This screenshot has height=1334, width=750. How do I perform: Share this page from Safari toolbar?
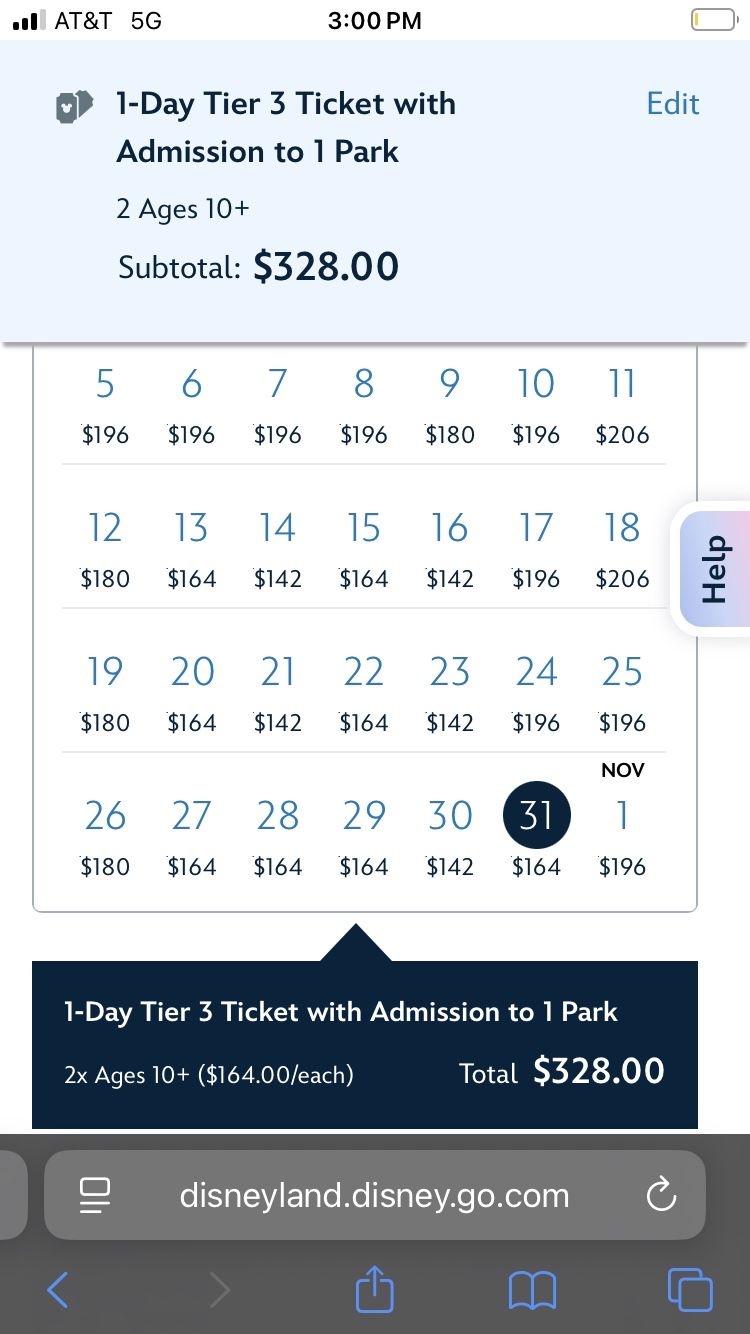point(375,1289)
